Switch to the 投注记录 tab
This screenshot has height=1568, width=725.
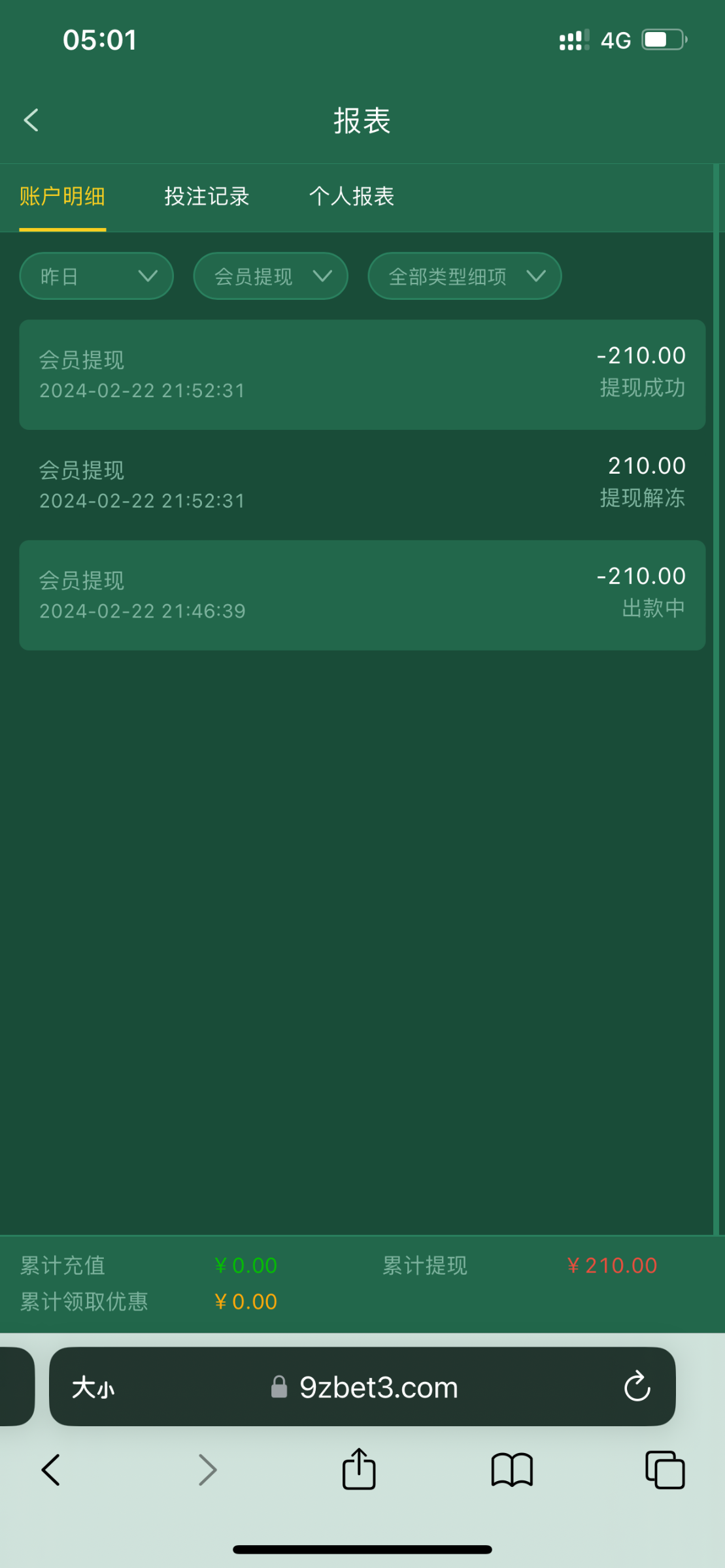click(x=207, y=196)
